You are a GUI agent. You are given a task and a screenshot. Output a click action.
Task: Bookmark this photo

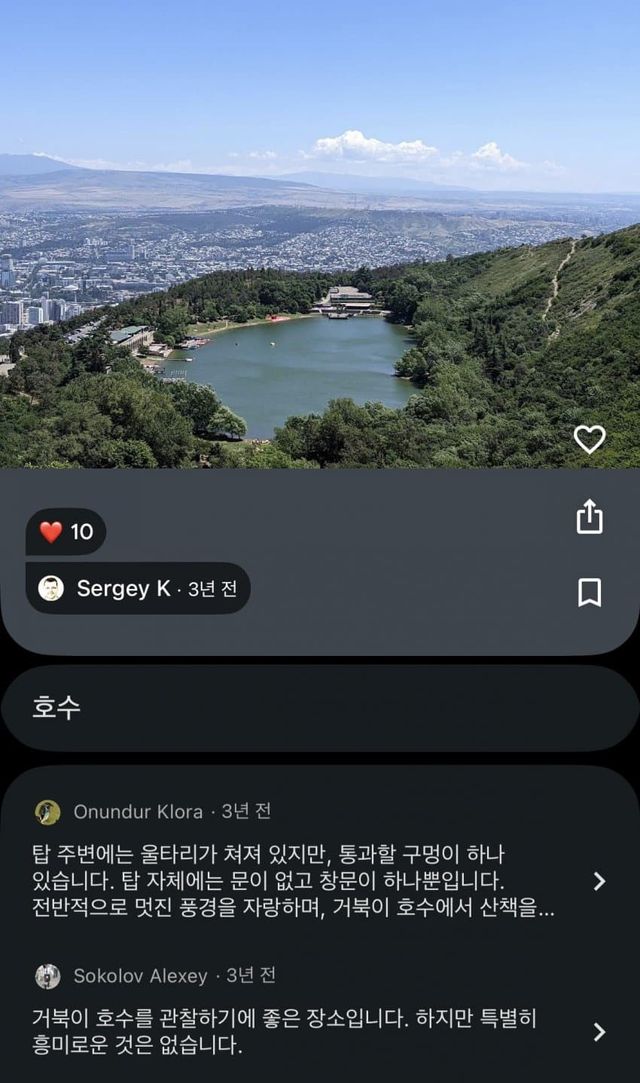click(590, 593)
